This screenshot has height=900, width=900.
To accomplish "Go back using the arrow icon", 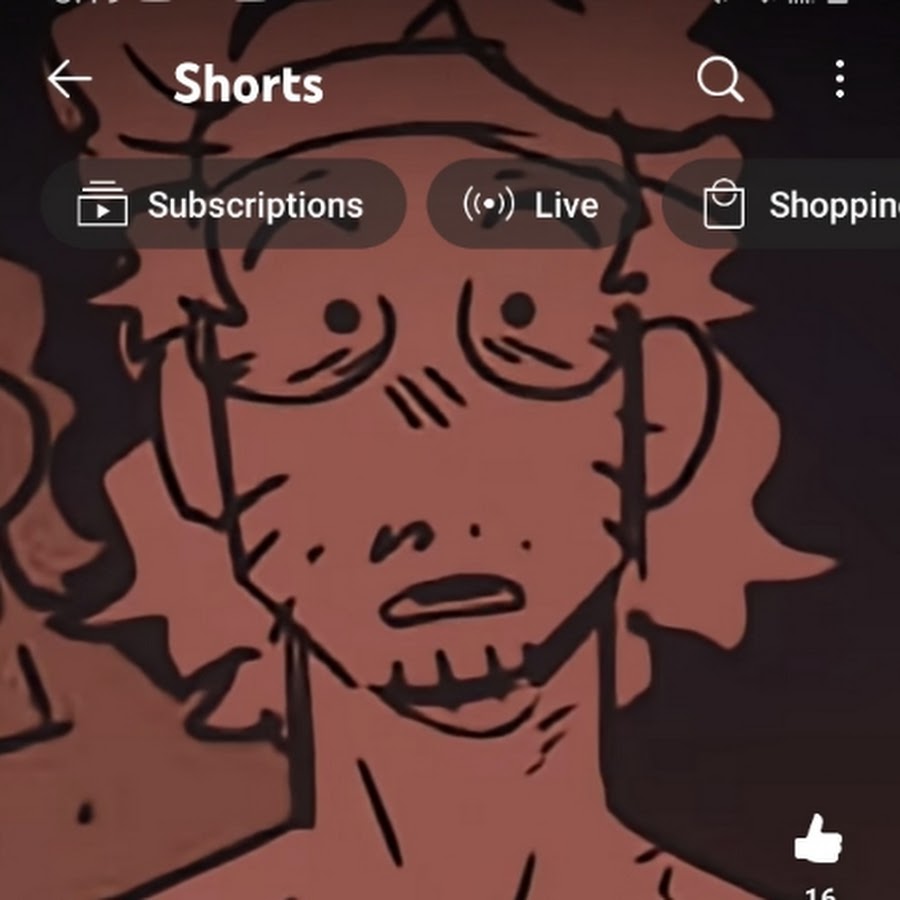I will pyautogui.click(x=69, y=79).
